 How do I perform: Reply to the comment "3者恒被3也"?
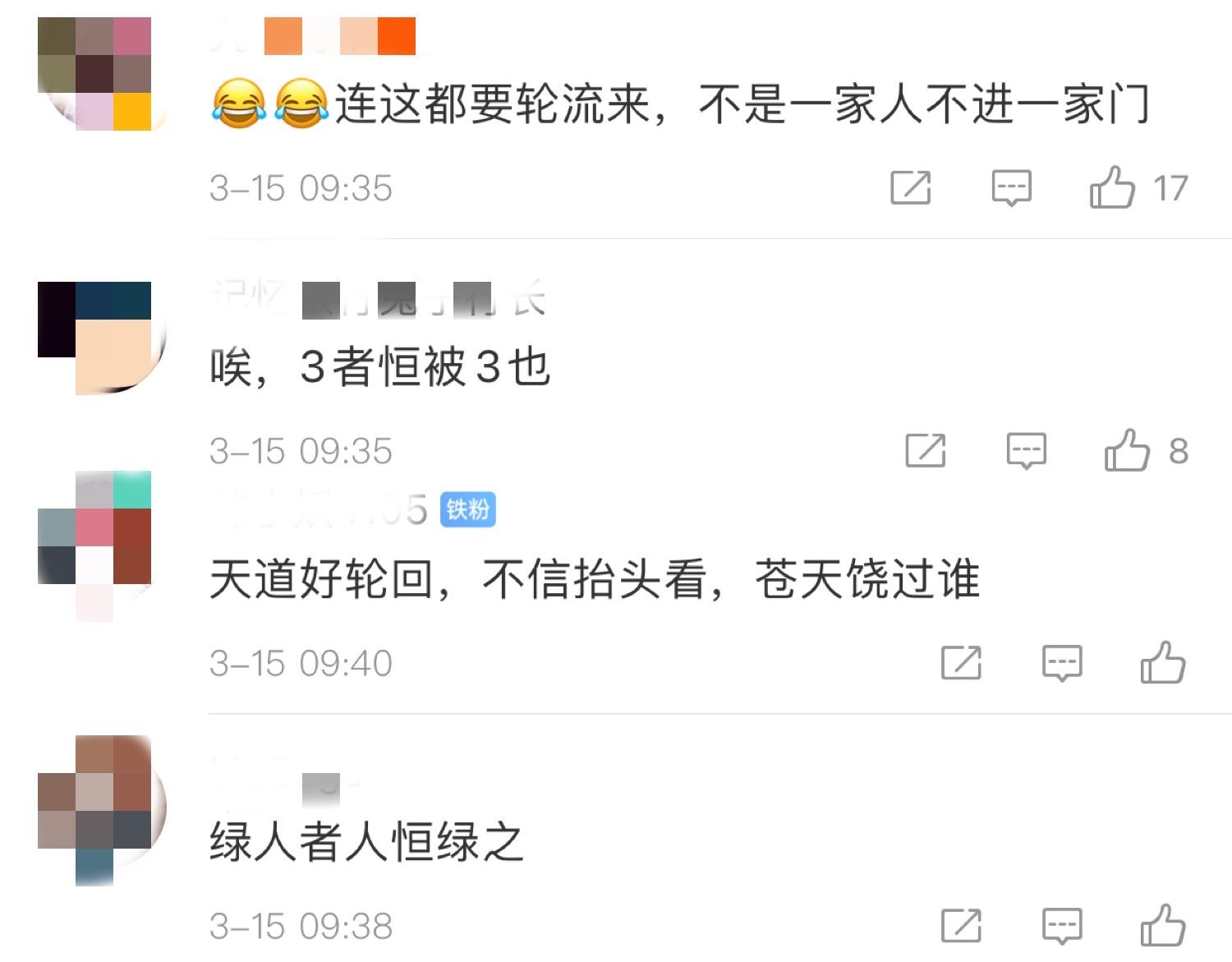pos(1027,451)
